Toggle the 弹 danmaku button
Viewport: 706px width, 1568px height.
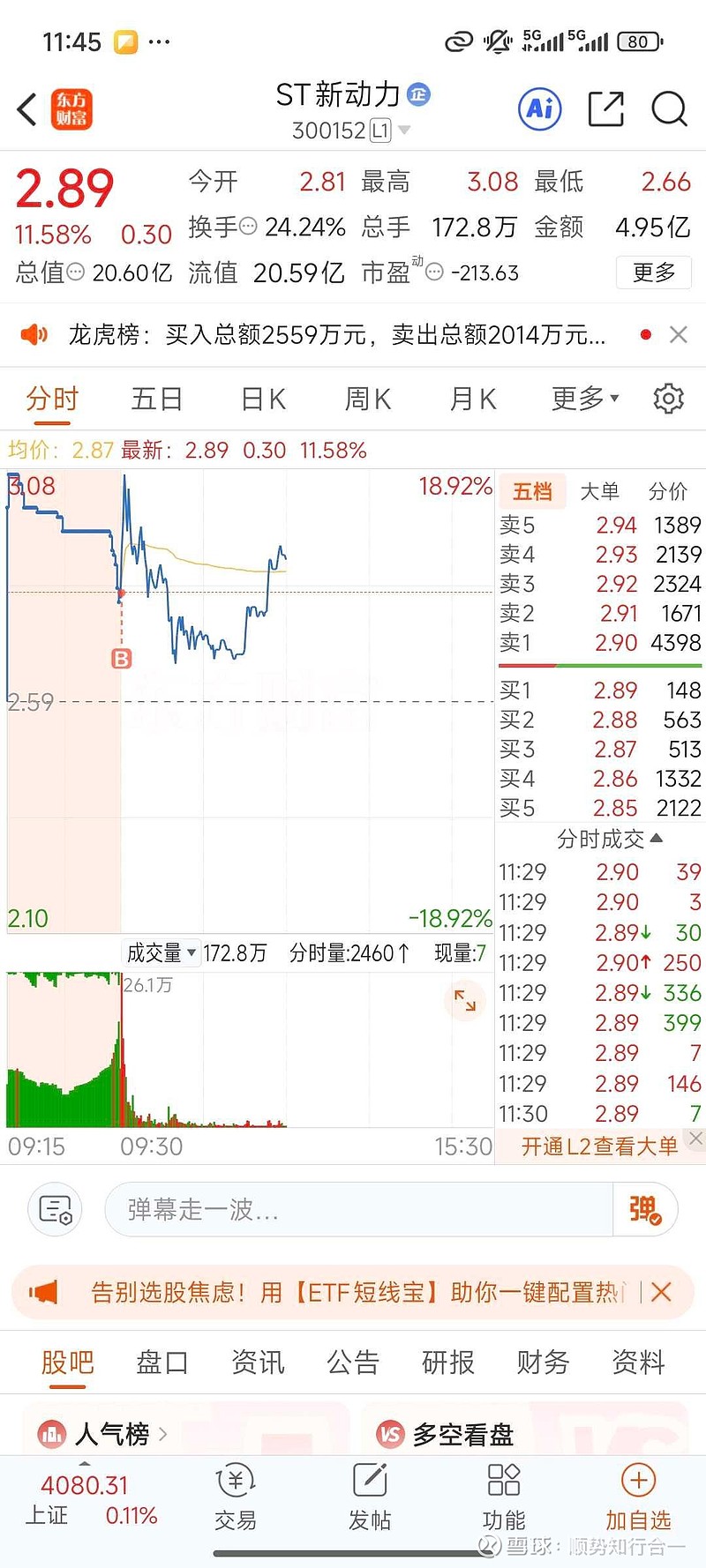tap(645, 1209)
